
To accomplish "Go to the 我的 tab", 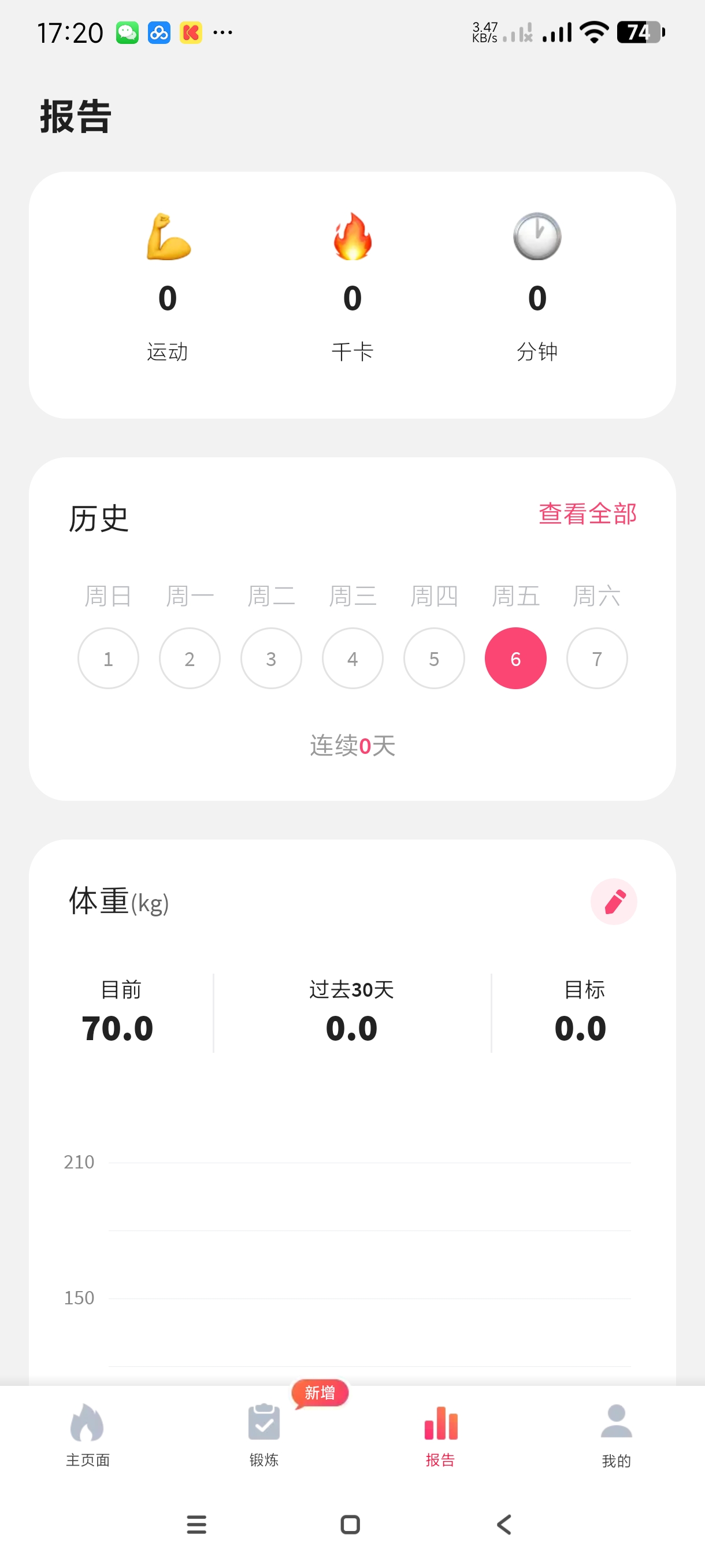I will [x=616, y=1434].
